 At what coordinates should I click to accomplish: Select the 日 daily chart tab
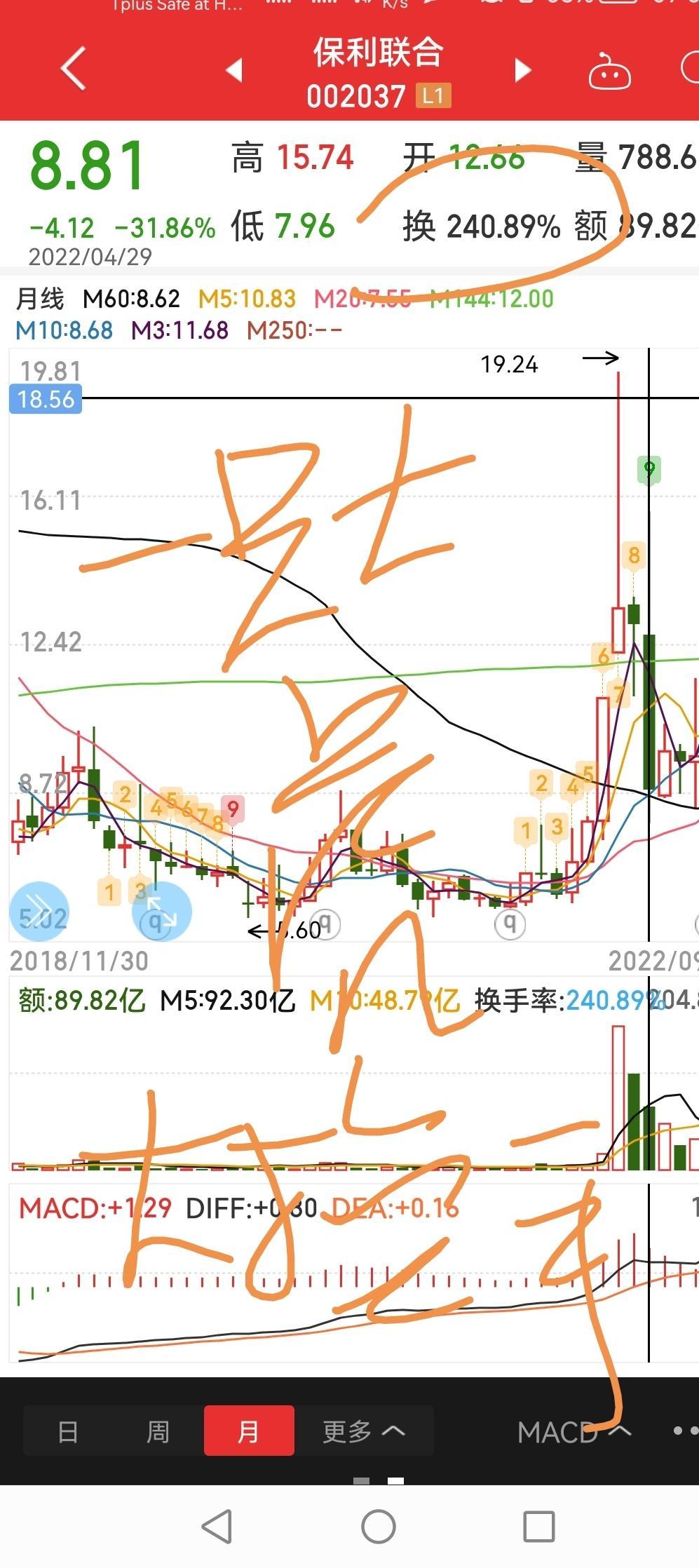(x=68, y=1431)
